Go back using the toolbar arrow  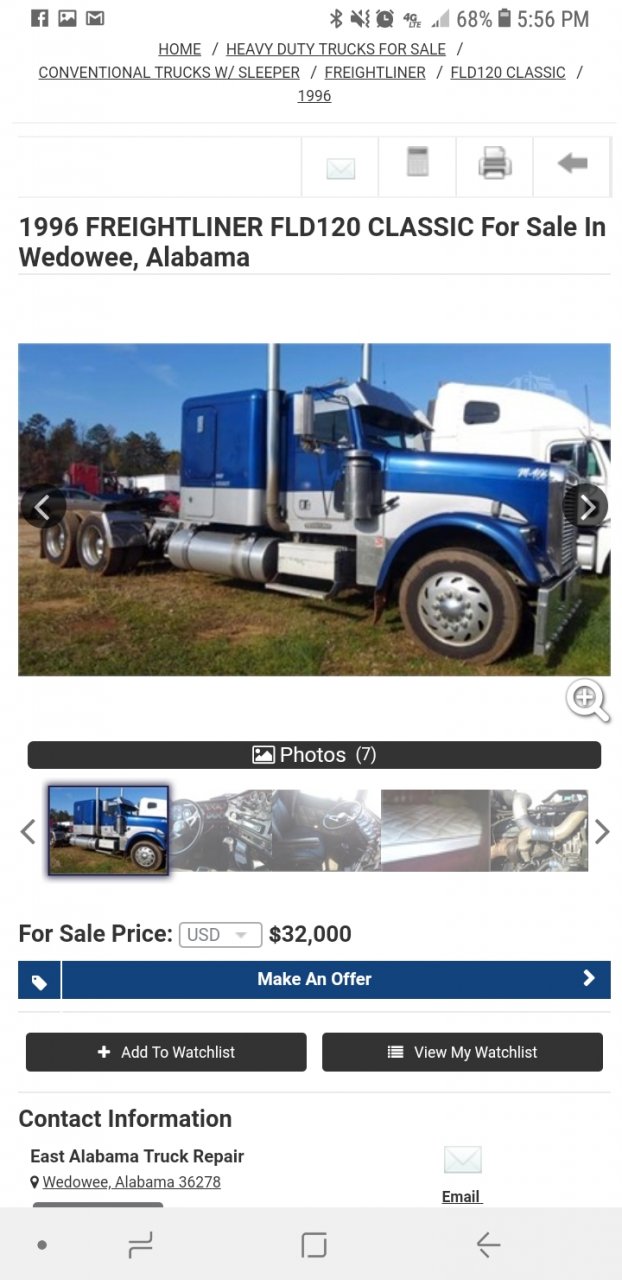(x=572, y=164)
